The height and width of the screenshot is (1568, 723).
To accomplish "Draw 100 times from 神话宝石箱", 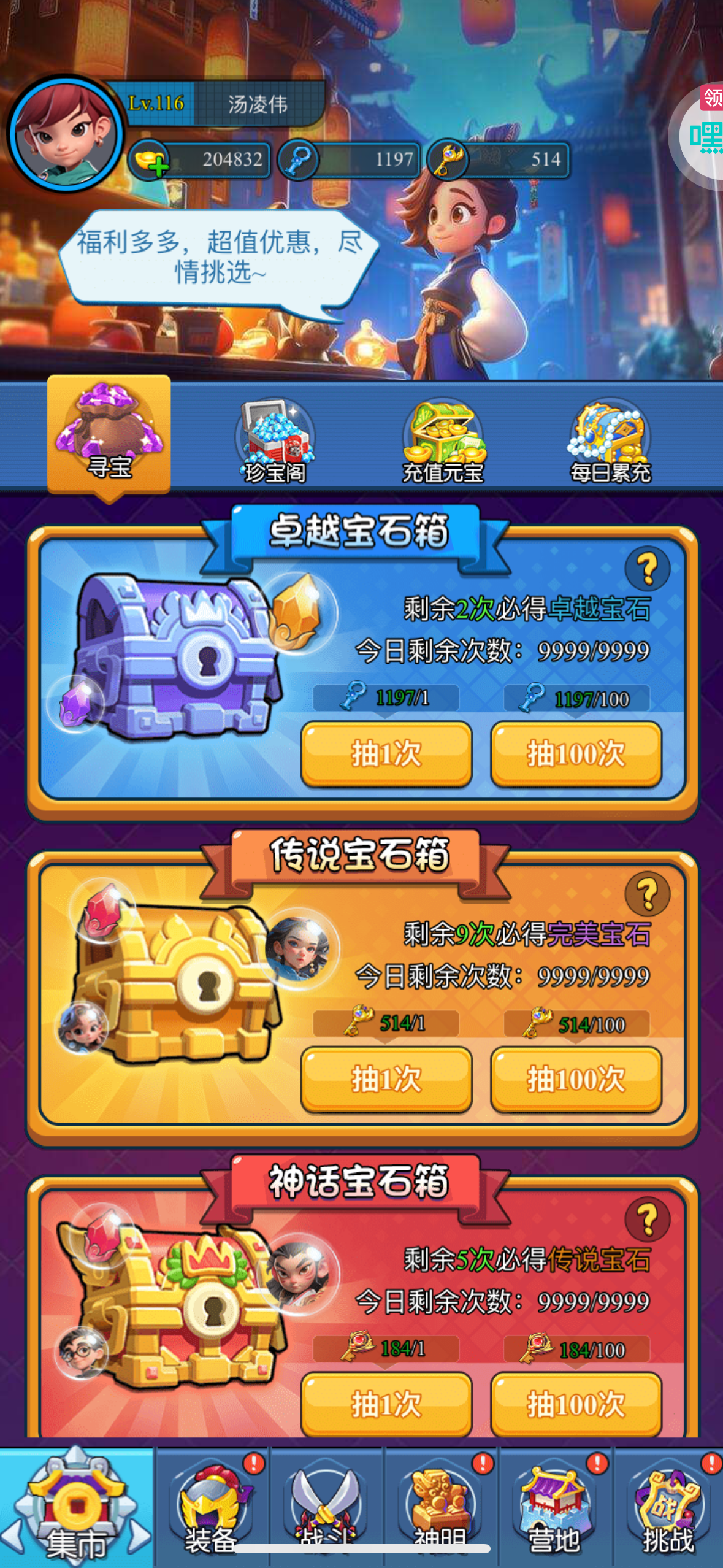I will coord(576,1404).
